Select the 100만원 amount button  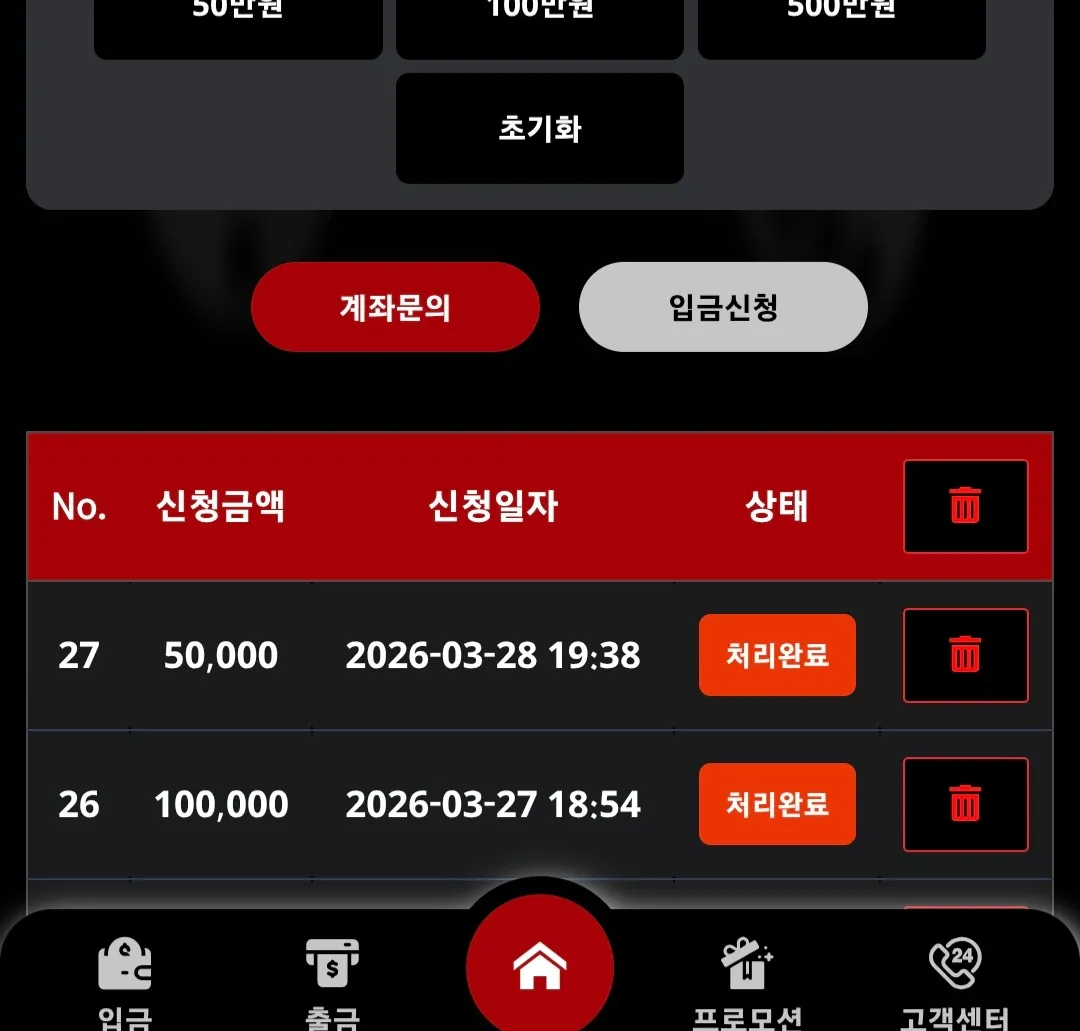(540, 21)
